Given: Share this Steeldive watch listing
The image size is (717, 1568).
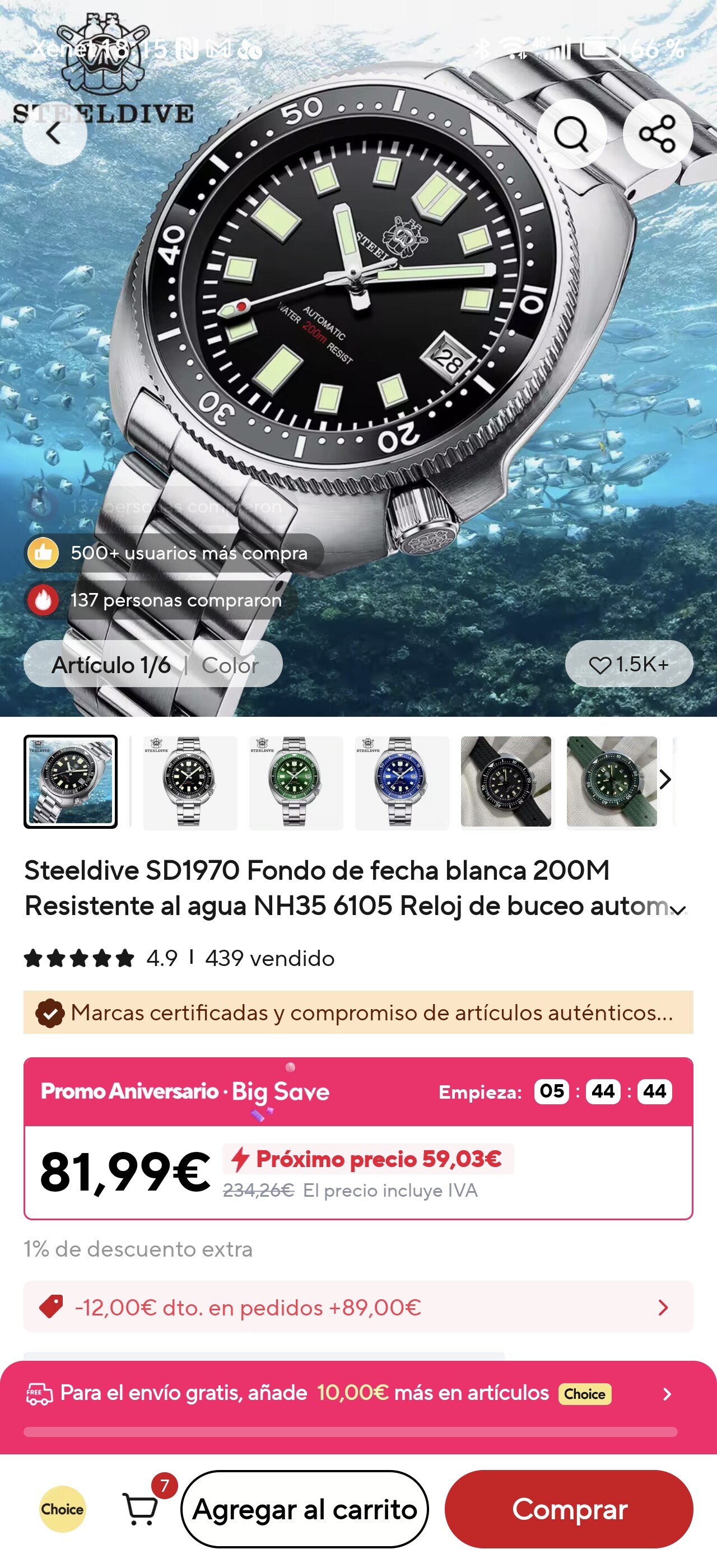Looking at the screenshot, I should point(658,133).
